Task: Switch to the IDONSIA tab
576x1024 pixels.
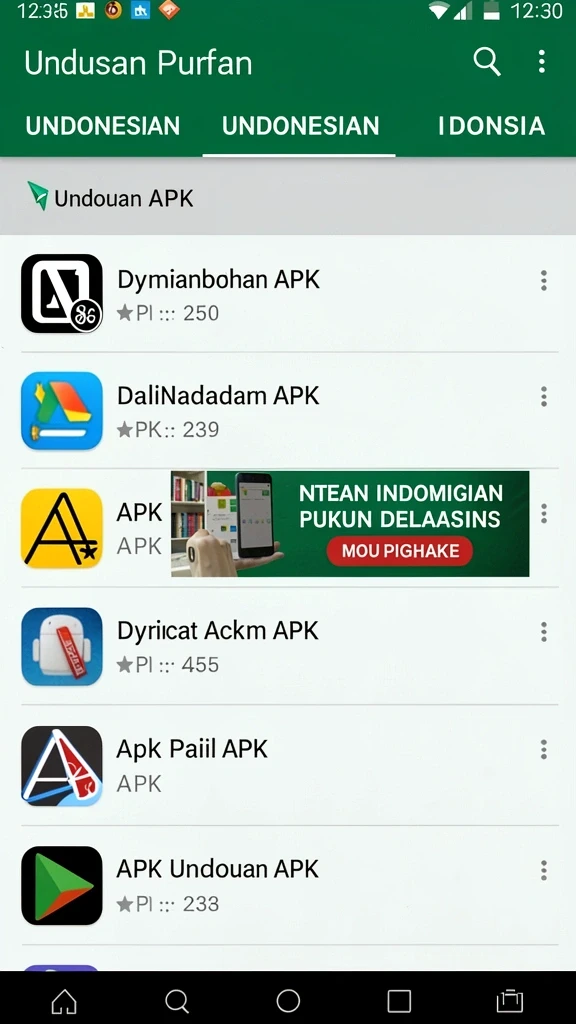Action: 491,125
